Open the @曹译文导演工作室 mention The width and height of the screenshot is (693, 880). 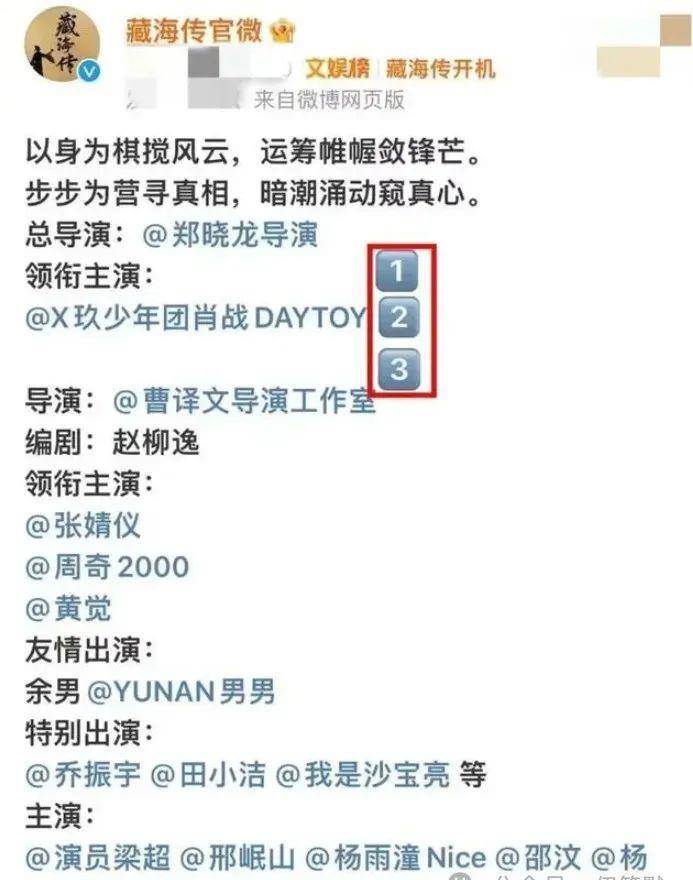pos(243,401)
